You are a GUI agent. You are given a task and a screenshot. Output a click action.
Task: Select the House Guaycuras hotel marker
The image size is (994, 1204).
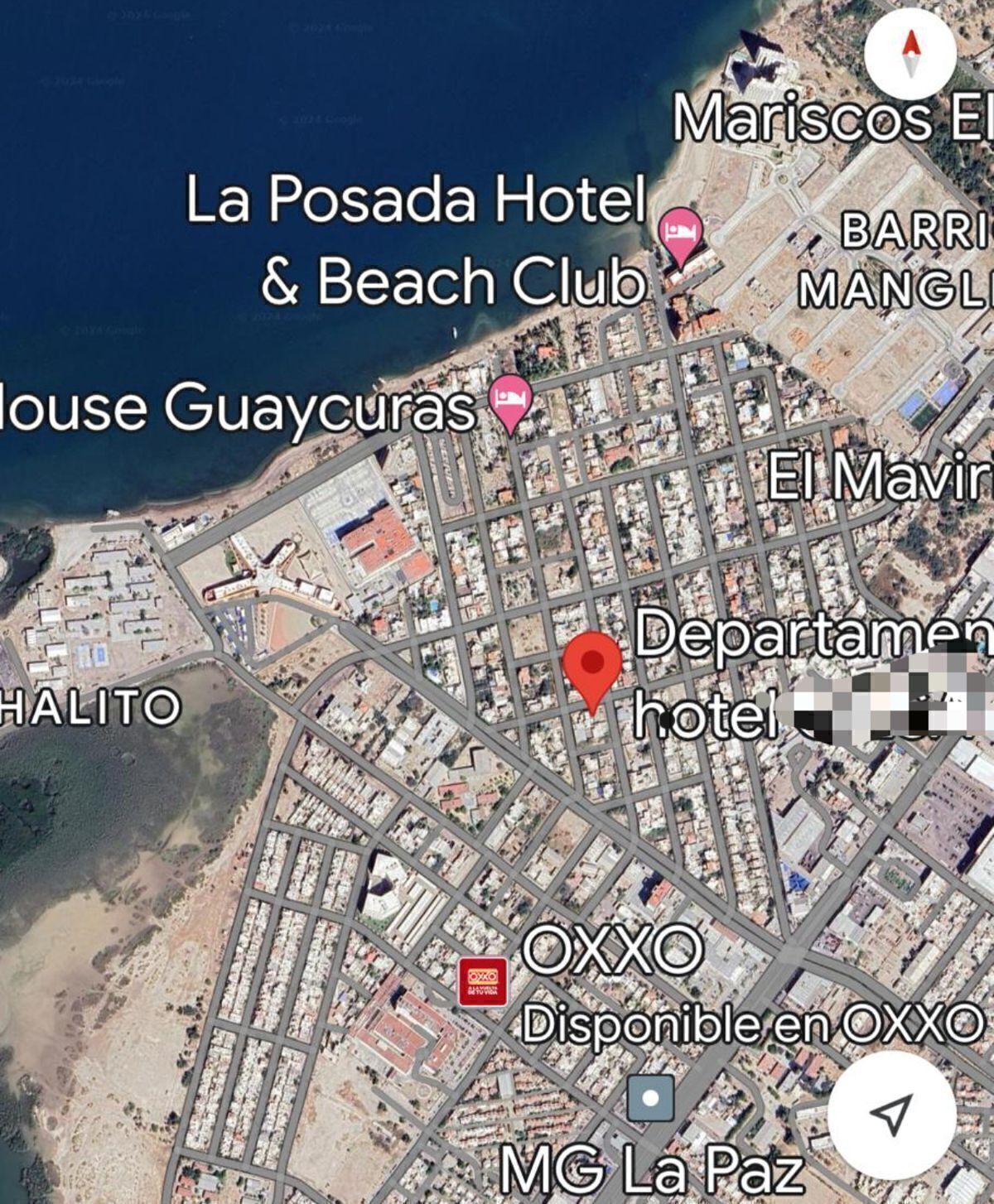[511, 399]
